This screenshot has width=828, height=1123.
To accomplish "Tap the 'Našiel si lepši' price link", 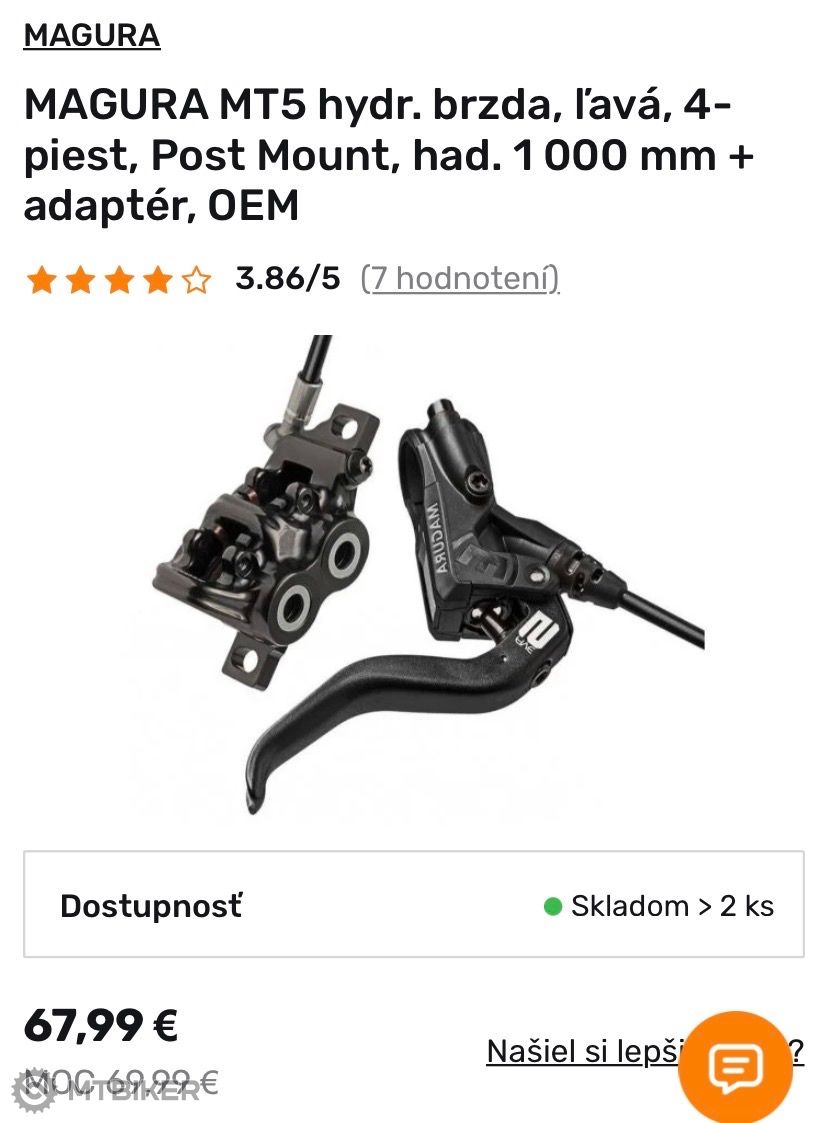I will pos(580,1051).
